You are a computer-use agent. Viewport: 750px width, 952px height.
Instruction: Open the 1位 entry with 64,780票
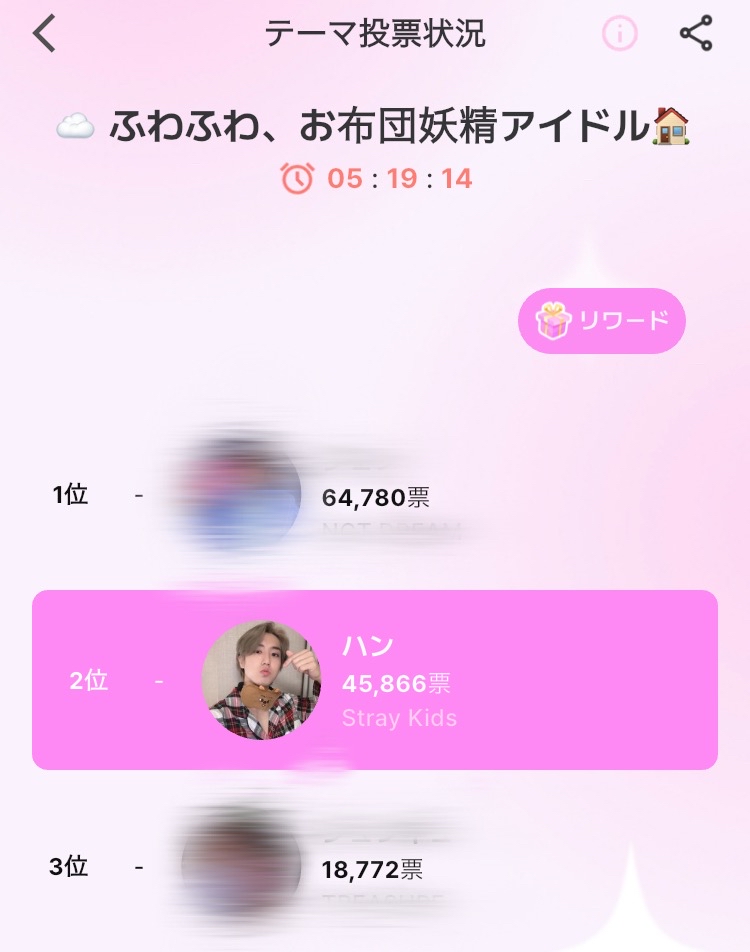[x=374, y=495]
